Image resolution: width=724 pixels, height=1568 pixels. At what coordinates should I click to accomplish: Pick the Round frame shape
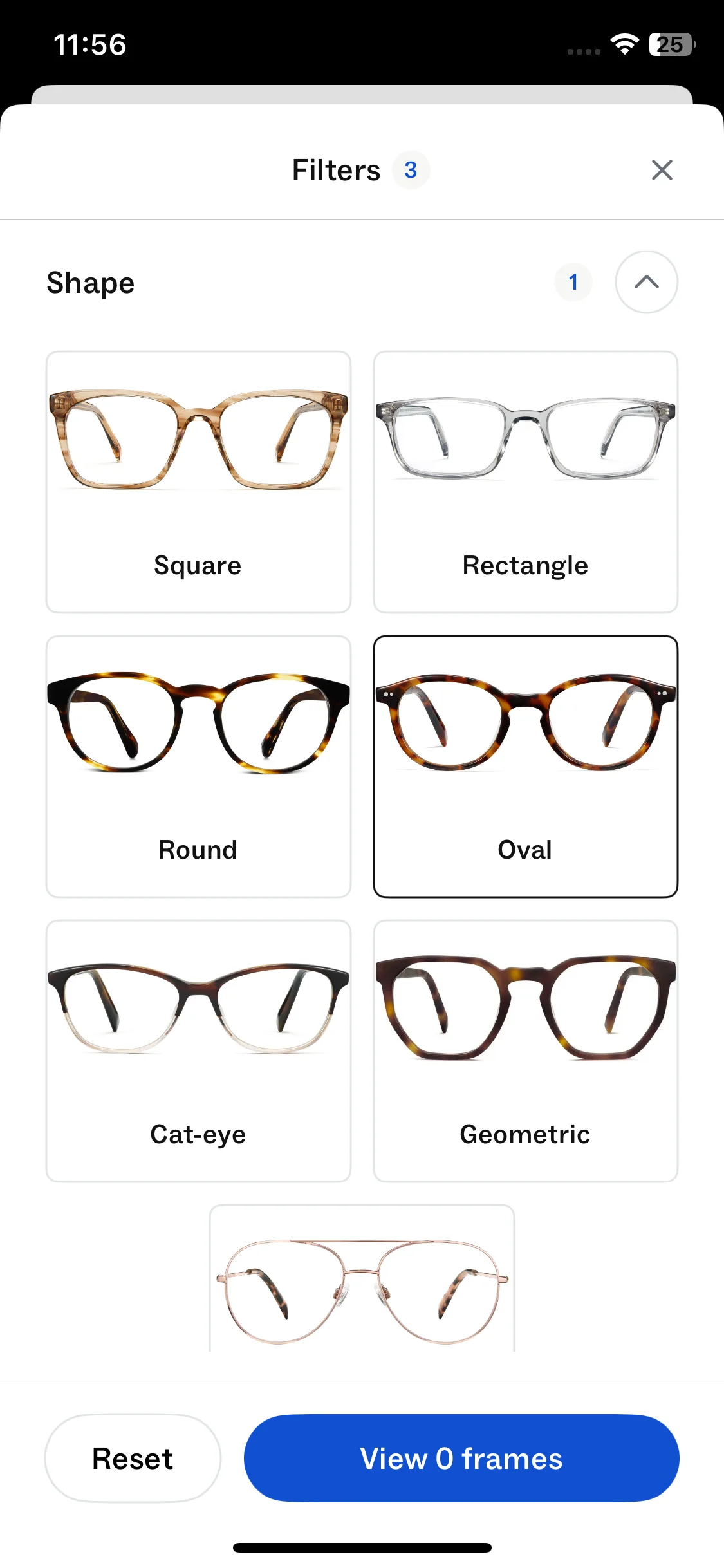coord(198,766)
